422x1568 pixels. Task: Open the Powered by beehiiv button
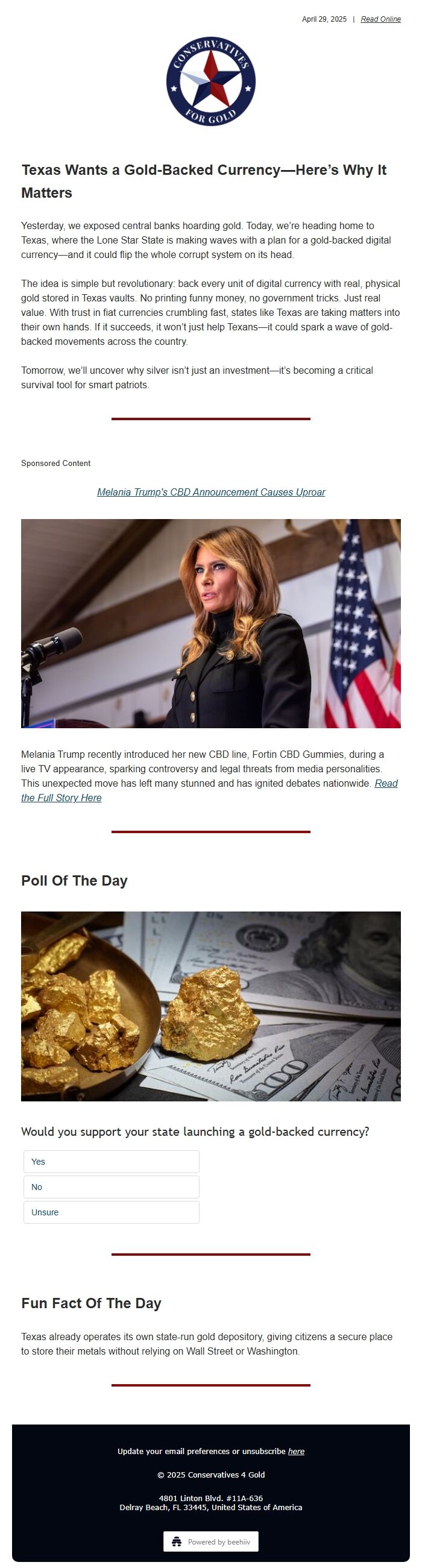[x=210, y=1541]
